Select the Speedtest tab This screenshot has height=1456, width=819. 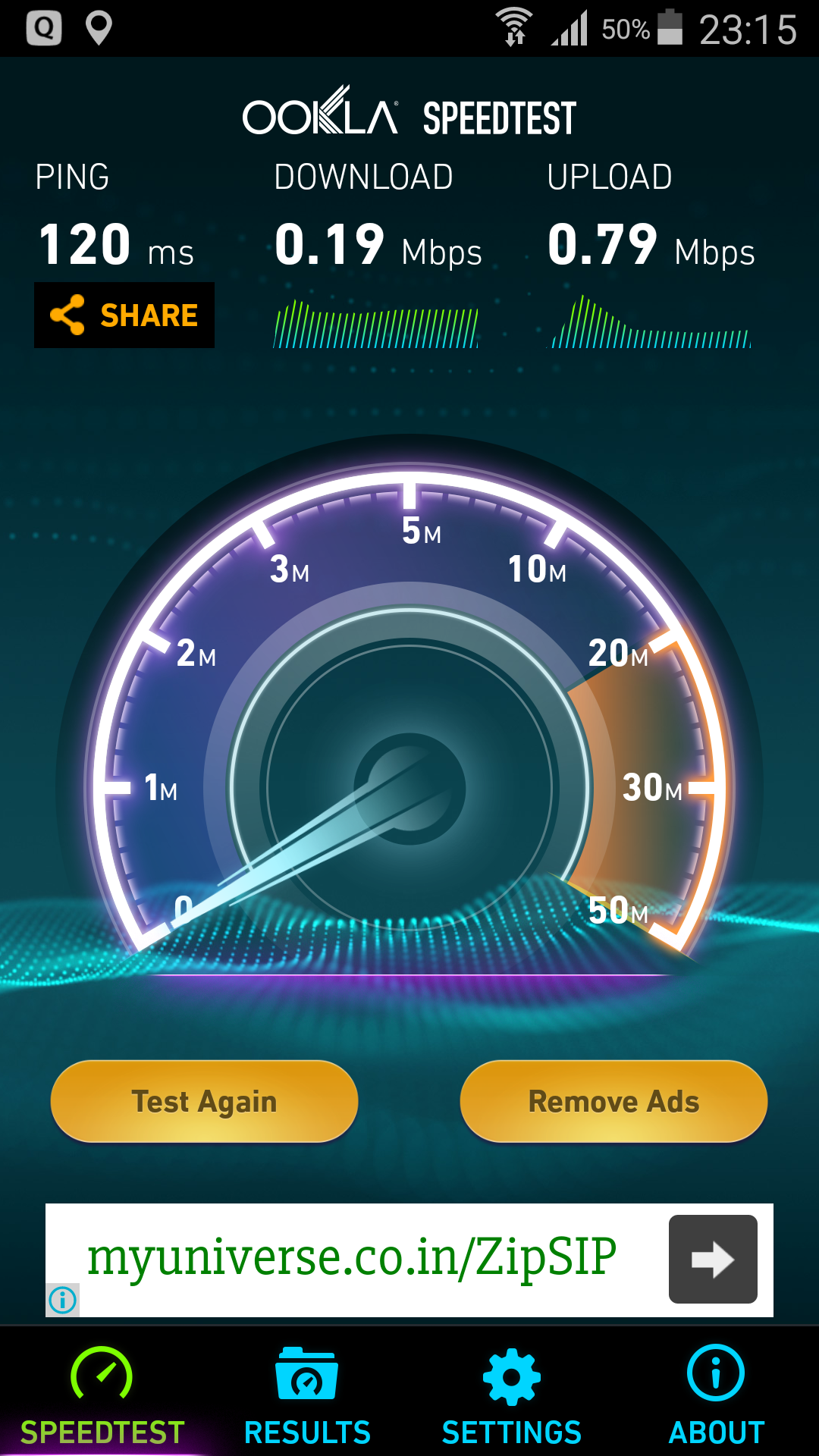[102, 1395]
